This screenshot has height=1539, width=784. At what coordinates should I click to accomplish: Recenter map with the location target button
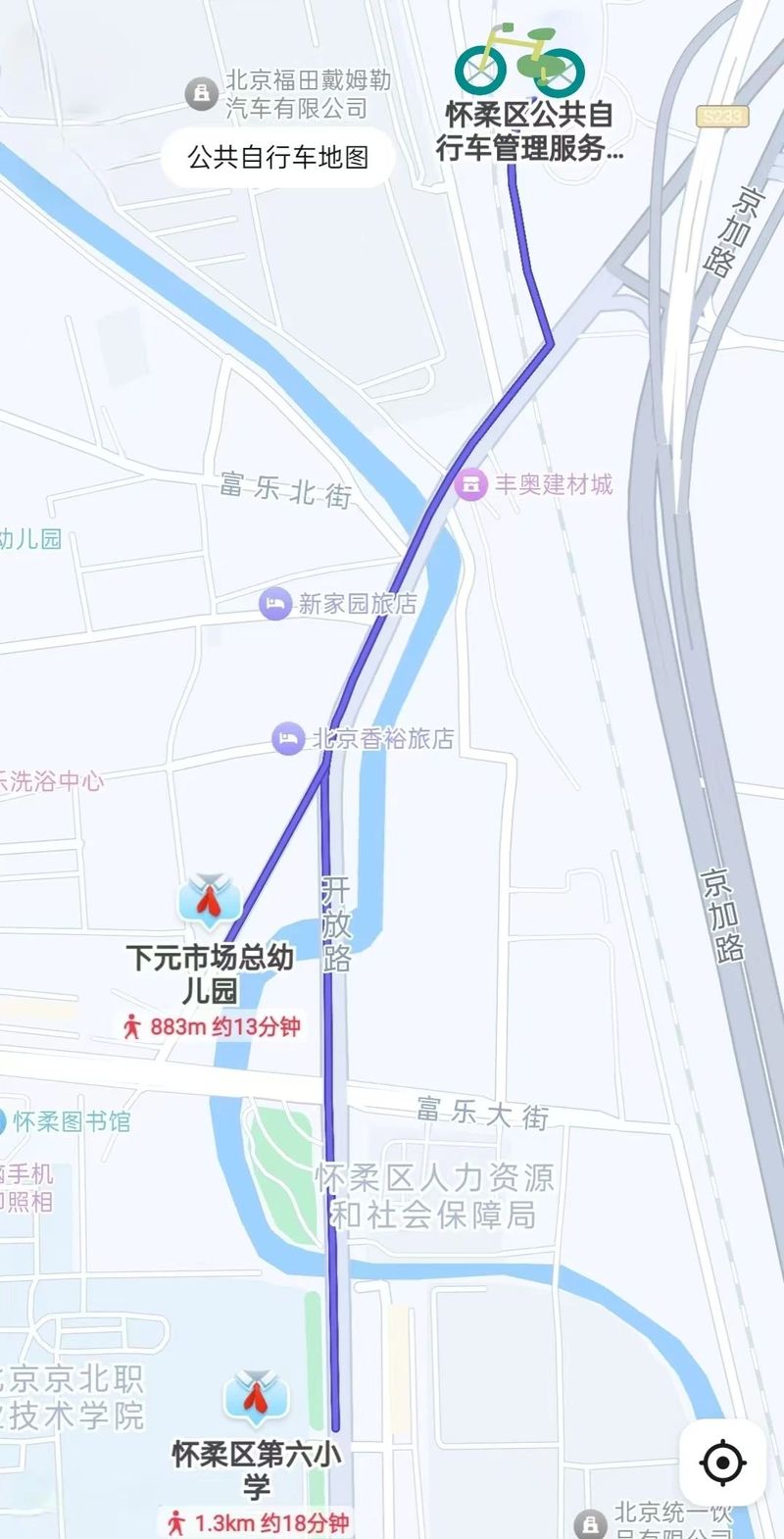pos(722,1462)
